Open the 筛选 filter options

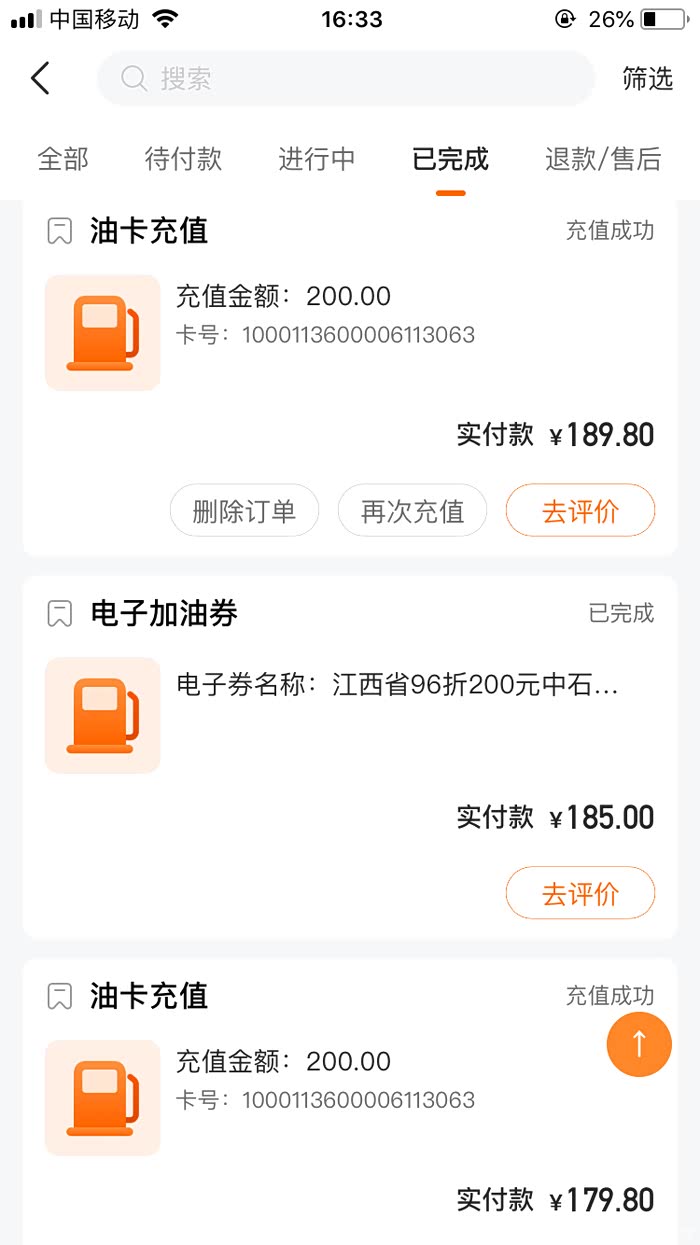pos(647,79)
